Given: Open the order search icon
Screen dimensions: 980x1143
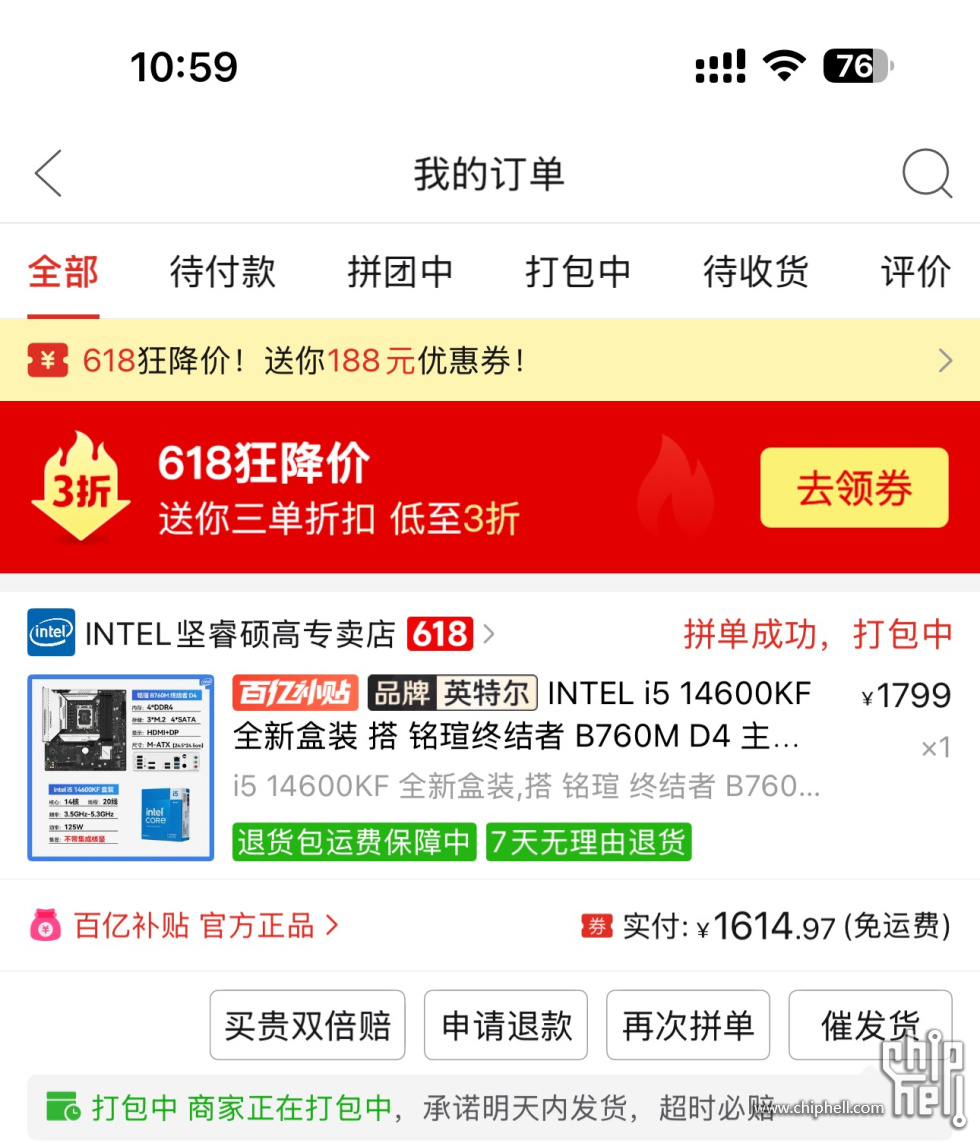Looking at the screenshot, I should tap(926, 174).
